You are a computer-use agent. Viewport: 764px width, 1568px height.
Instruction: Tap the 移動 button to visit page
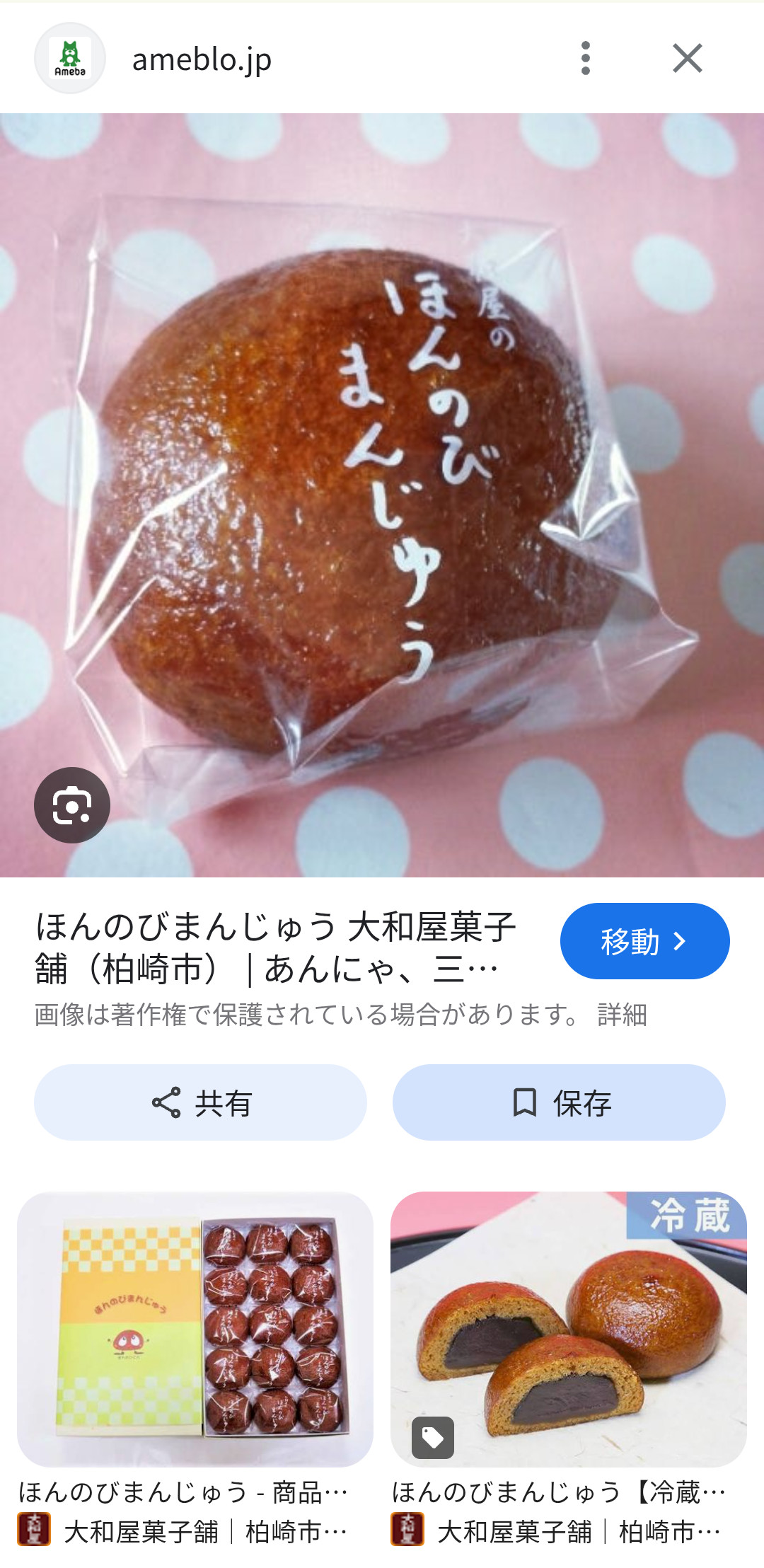pyautogui.click(x=644, y=941)
